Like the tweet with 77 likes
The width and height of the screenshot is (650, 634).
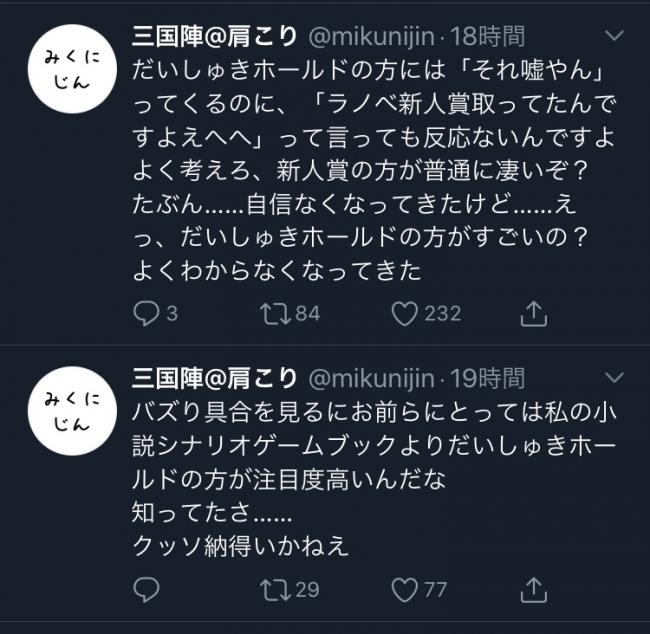(404, 589)
